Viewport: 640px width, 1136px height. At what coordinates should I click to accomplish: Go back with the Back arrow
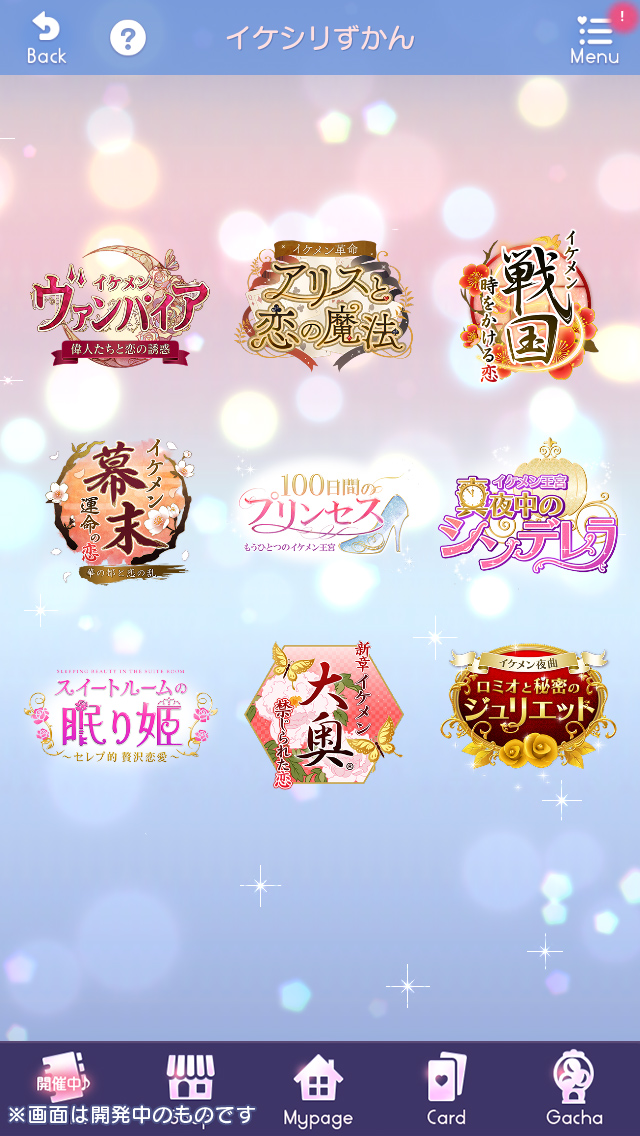click(46, 38)
